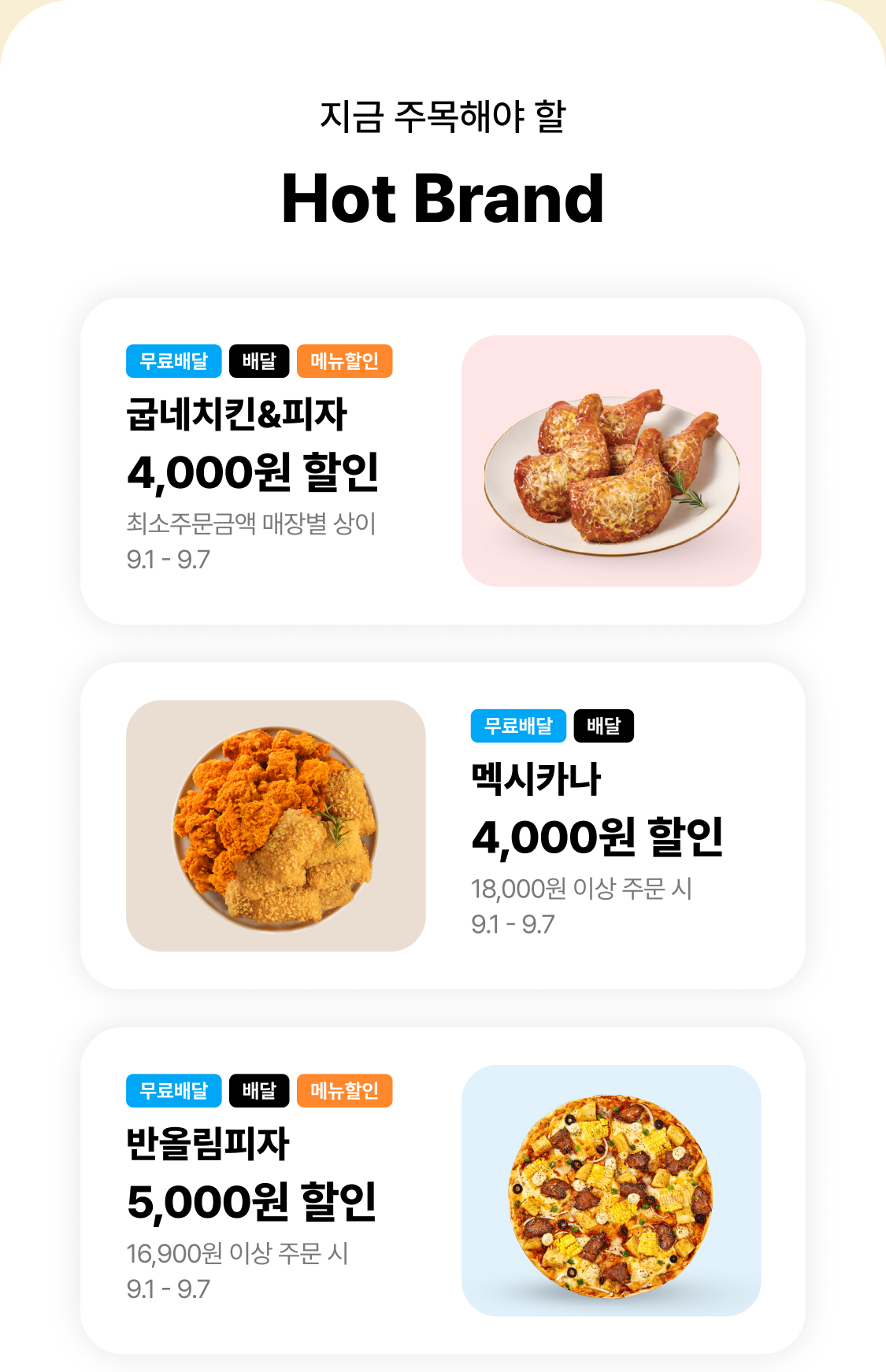Open the 굽네치킨&피자 discount card
The image size is (886, 1372).
442,461
